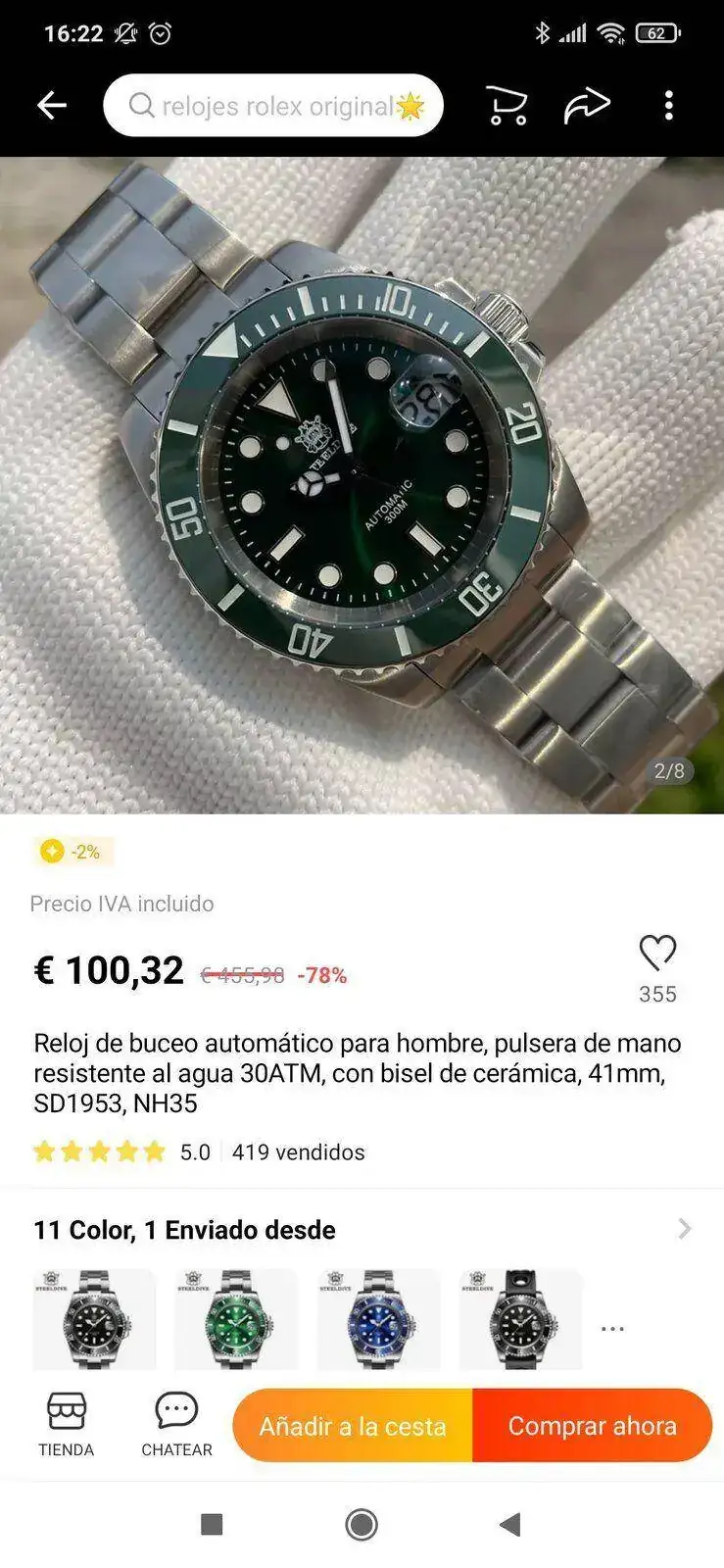This screenshot has width=724, height=1568.
Task: Open the search box with "relojes rolex original"
Action: [273, 106]
